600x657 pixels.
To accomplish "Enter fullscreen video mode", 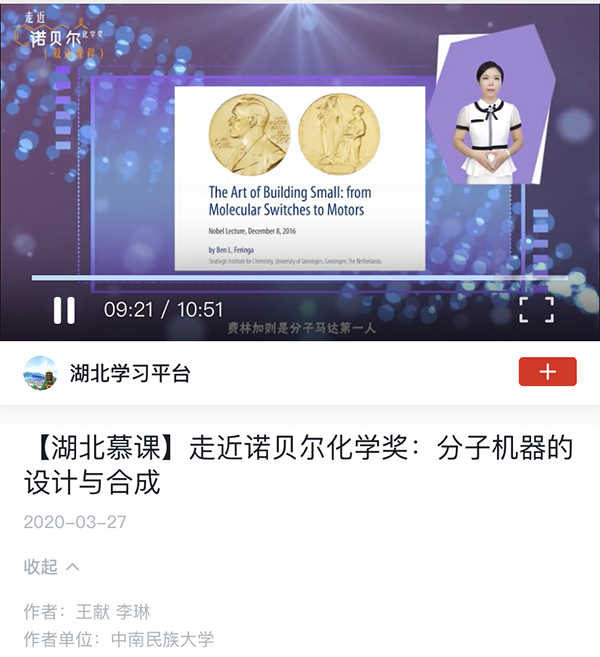I will [536, 309].
